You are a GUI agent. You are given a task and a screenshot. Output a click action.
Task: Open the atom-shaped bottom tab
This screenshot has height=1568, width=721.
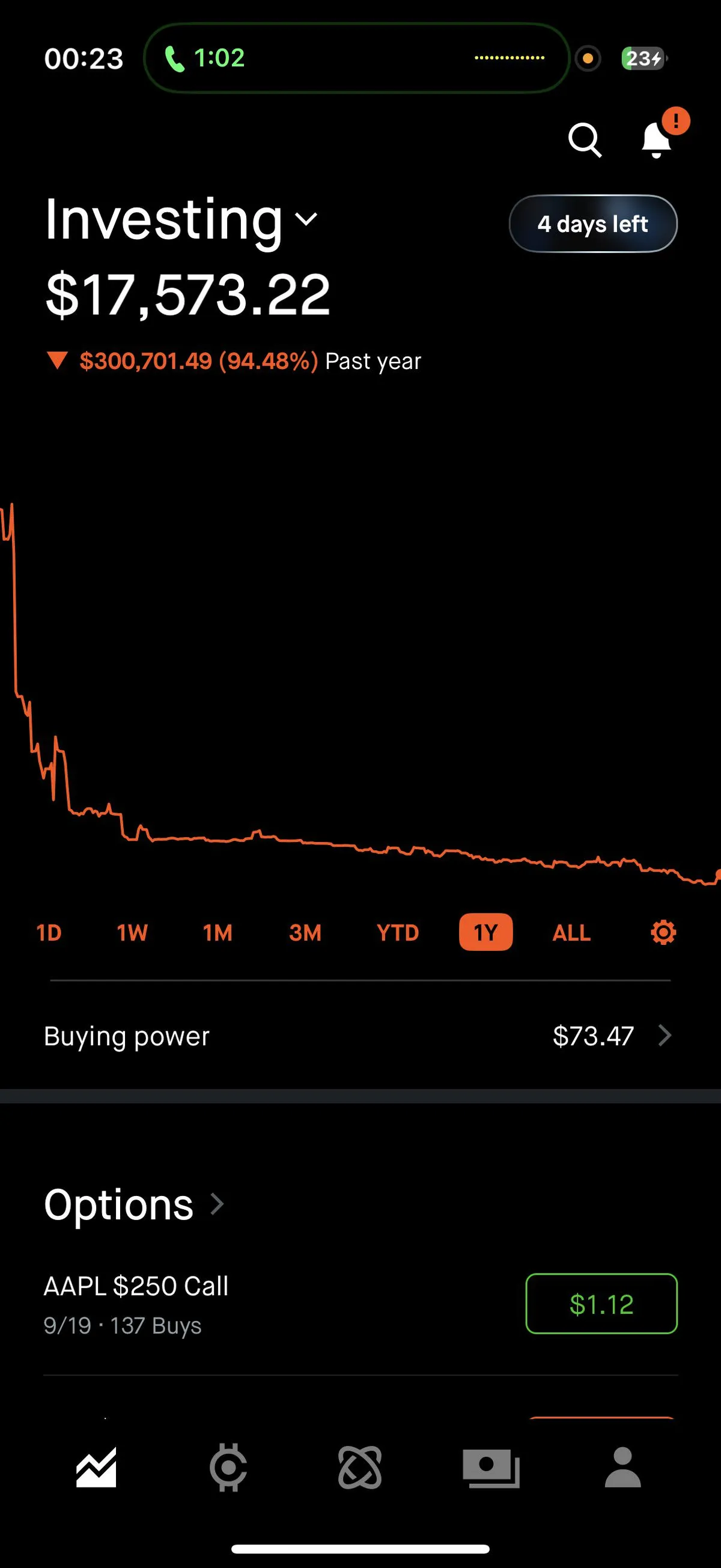[x=359, y=1468]
